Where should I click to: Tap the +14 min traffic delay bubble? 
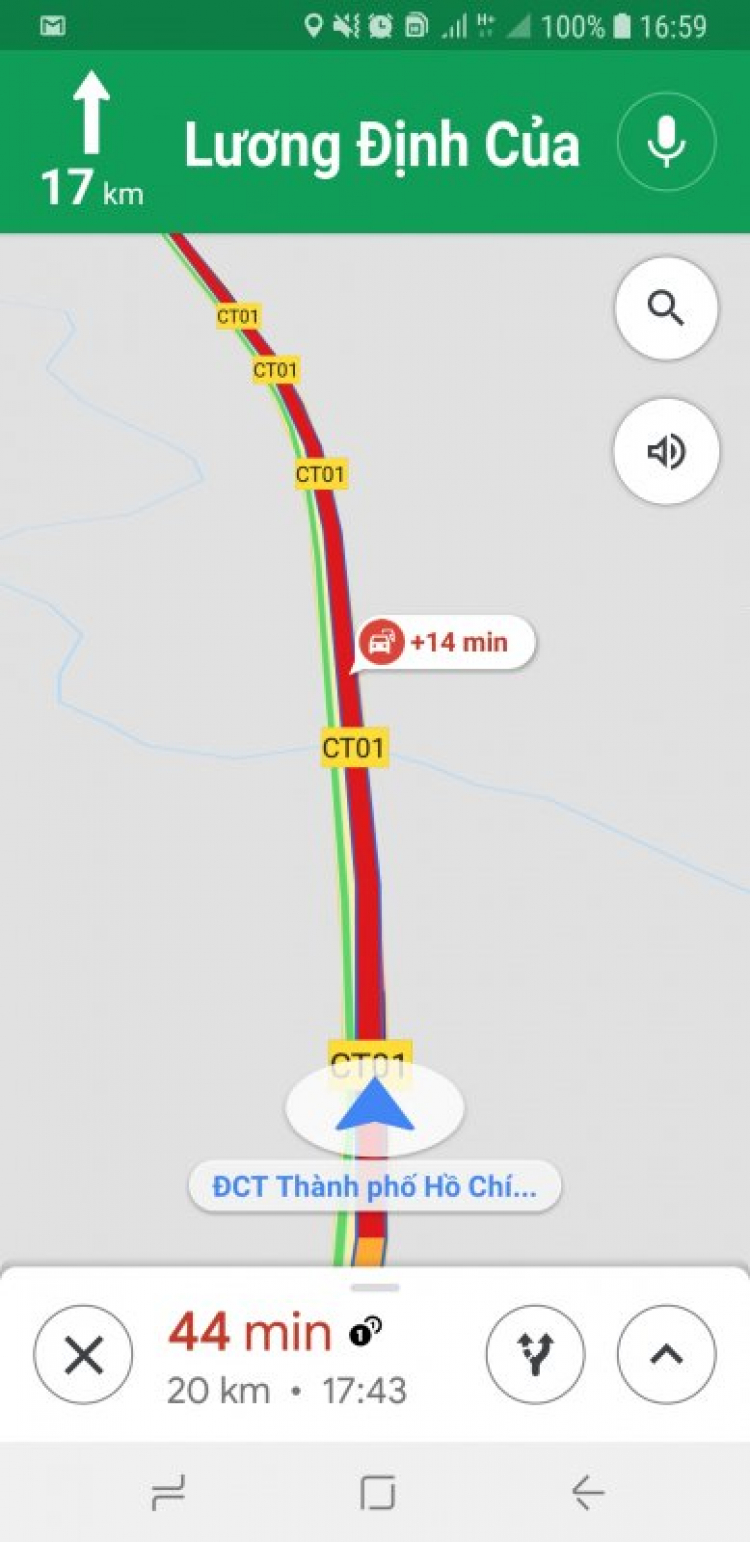click(x=447, y=642)
